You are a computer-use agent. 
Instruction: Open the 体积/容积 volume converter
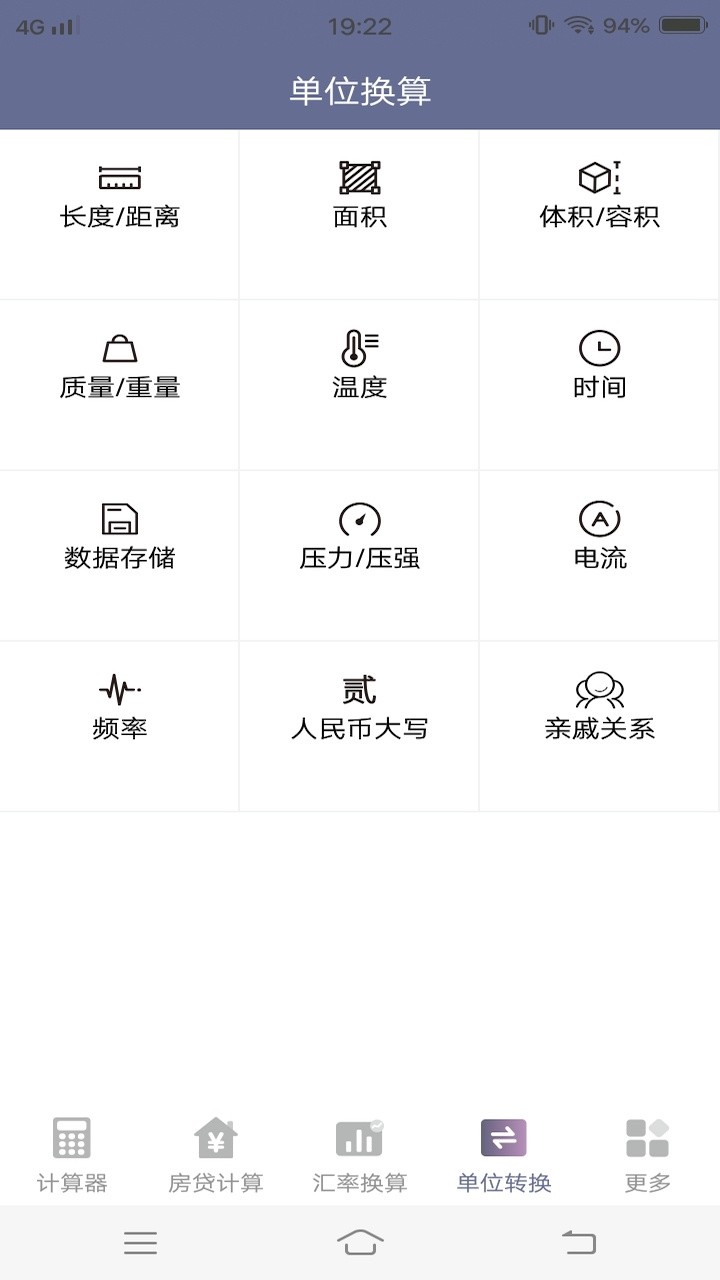point(599,197)
